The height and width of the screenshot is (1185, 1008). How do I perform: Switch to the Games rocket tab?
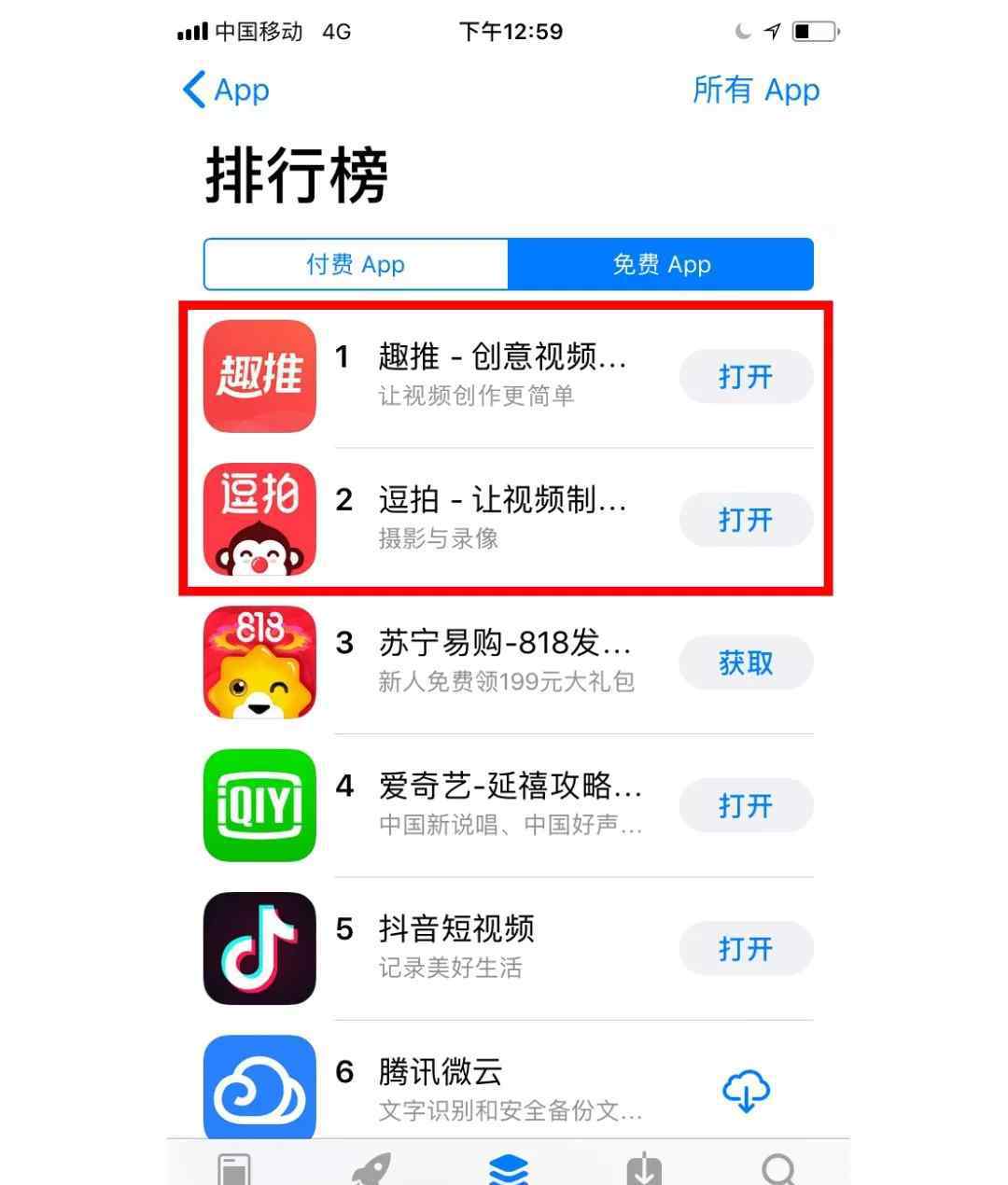pos(371,1168)
